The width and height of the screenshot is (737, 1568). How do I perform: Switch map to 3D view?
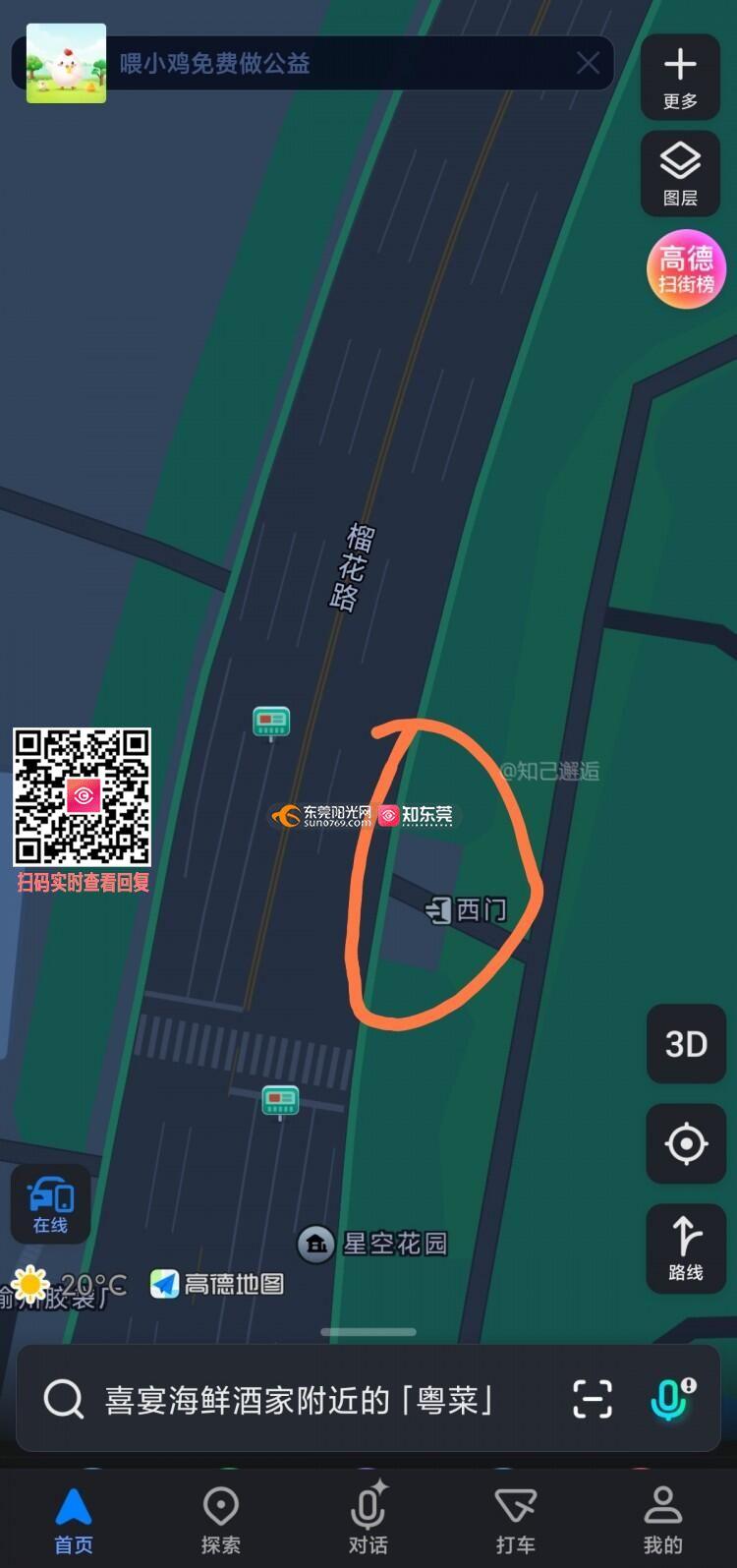click(686, 1044)
